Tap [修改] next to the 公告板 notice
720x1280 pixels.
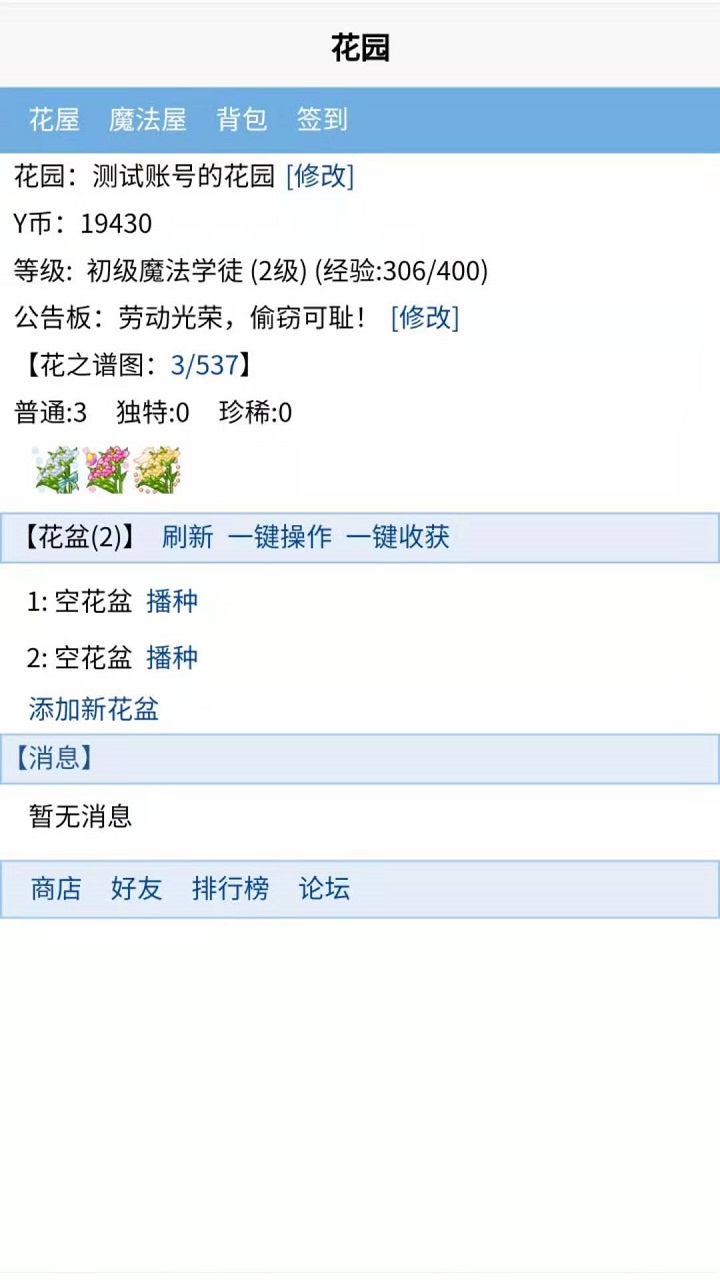pyautogui.click(x=425, y=318)
